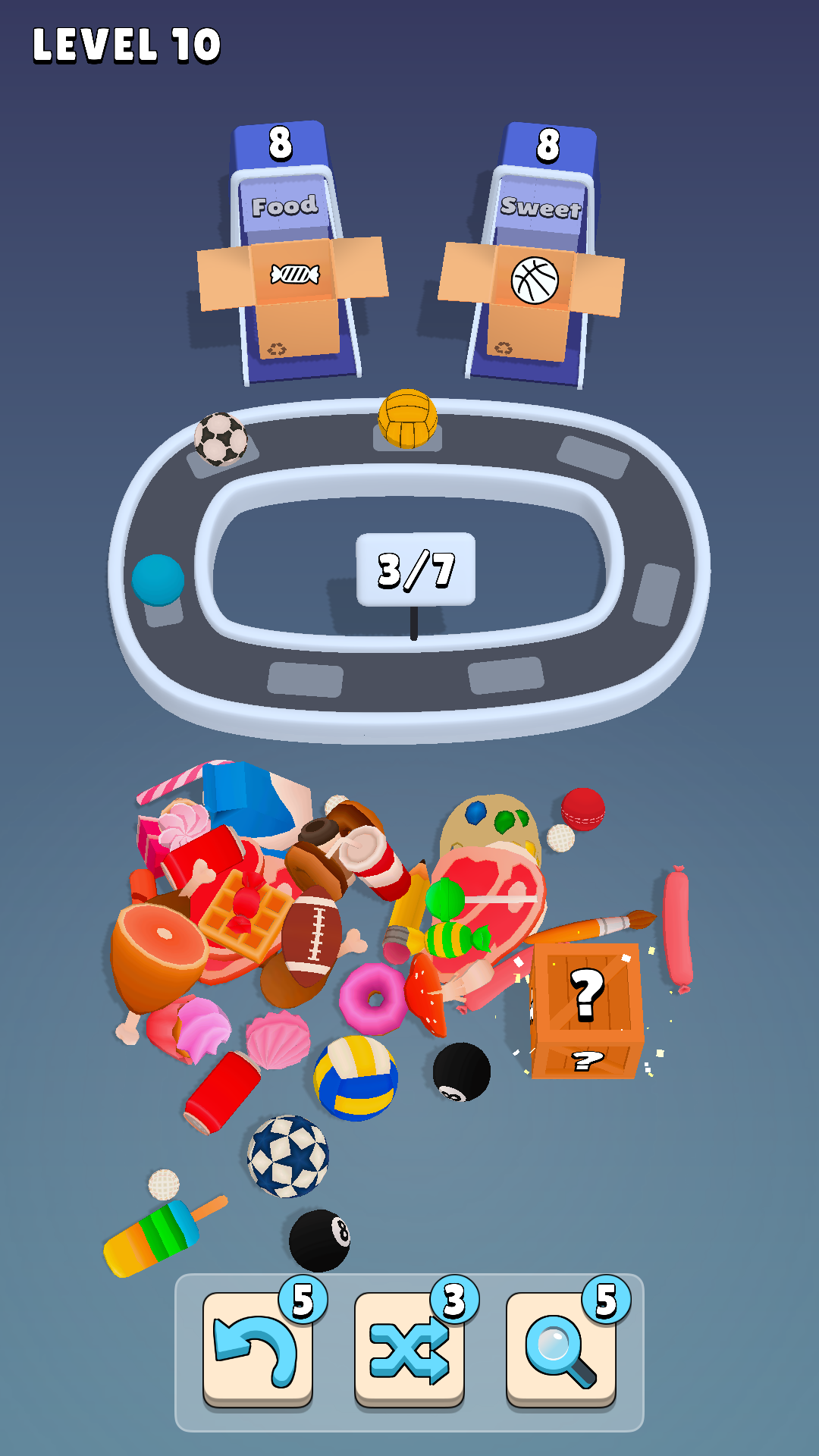Select the red cricket ball
Viewport: 819px width, 1456px height.
(583, 808)
